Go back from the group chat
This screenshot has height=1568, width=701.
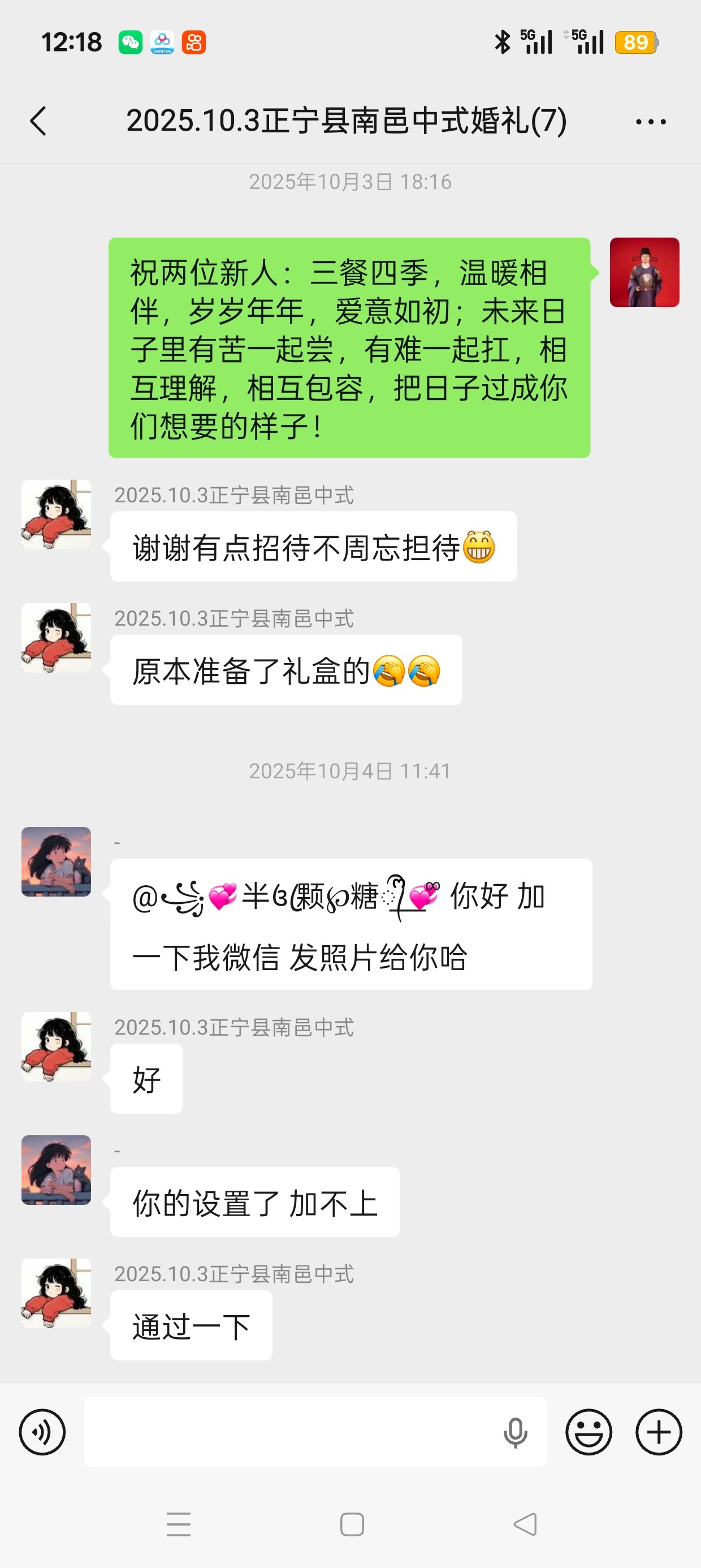coord(38,120)
